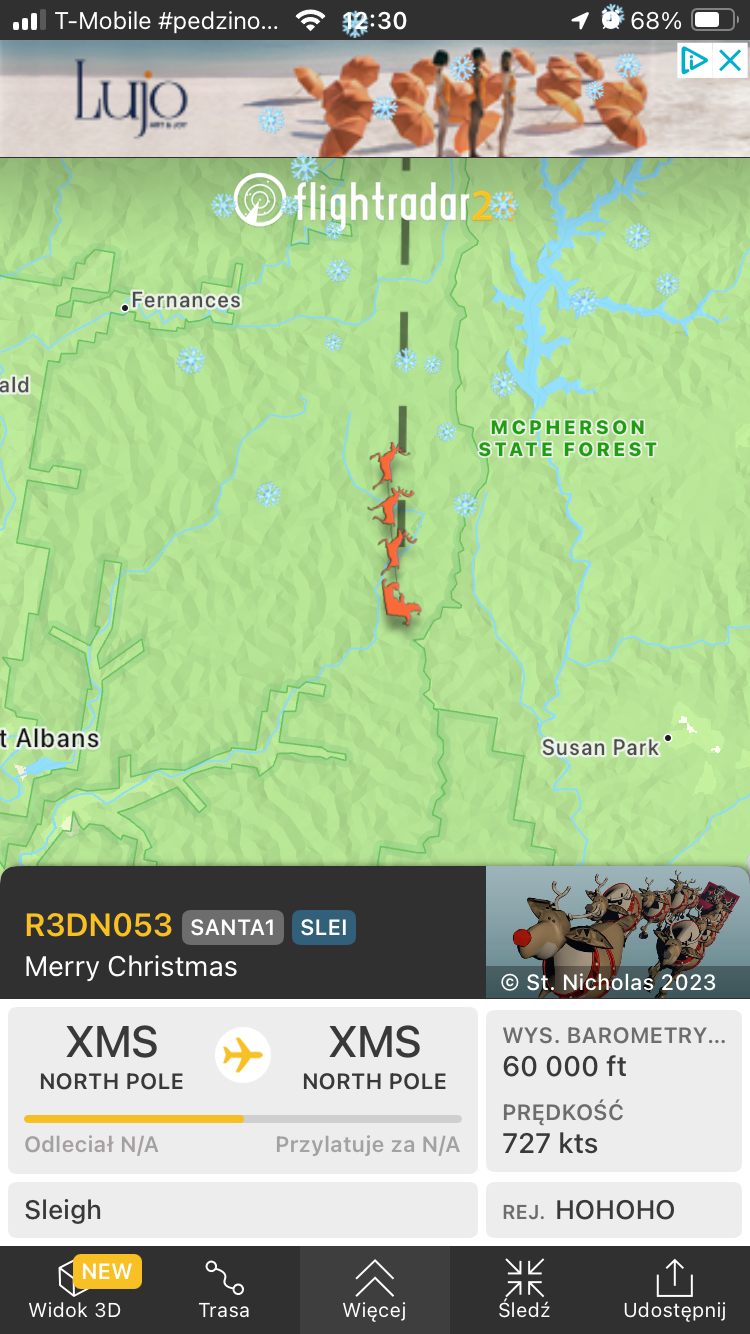750x1334 pixels.
Task: View the Santa reindeer aircraft photo
Action: tap(618, 932)
